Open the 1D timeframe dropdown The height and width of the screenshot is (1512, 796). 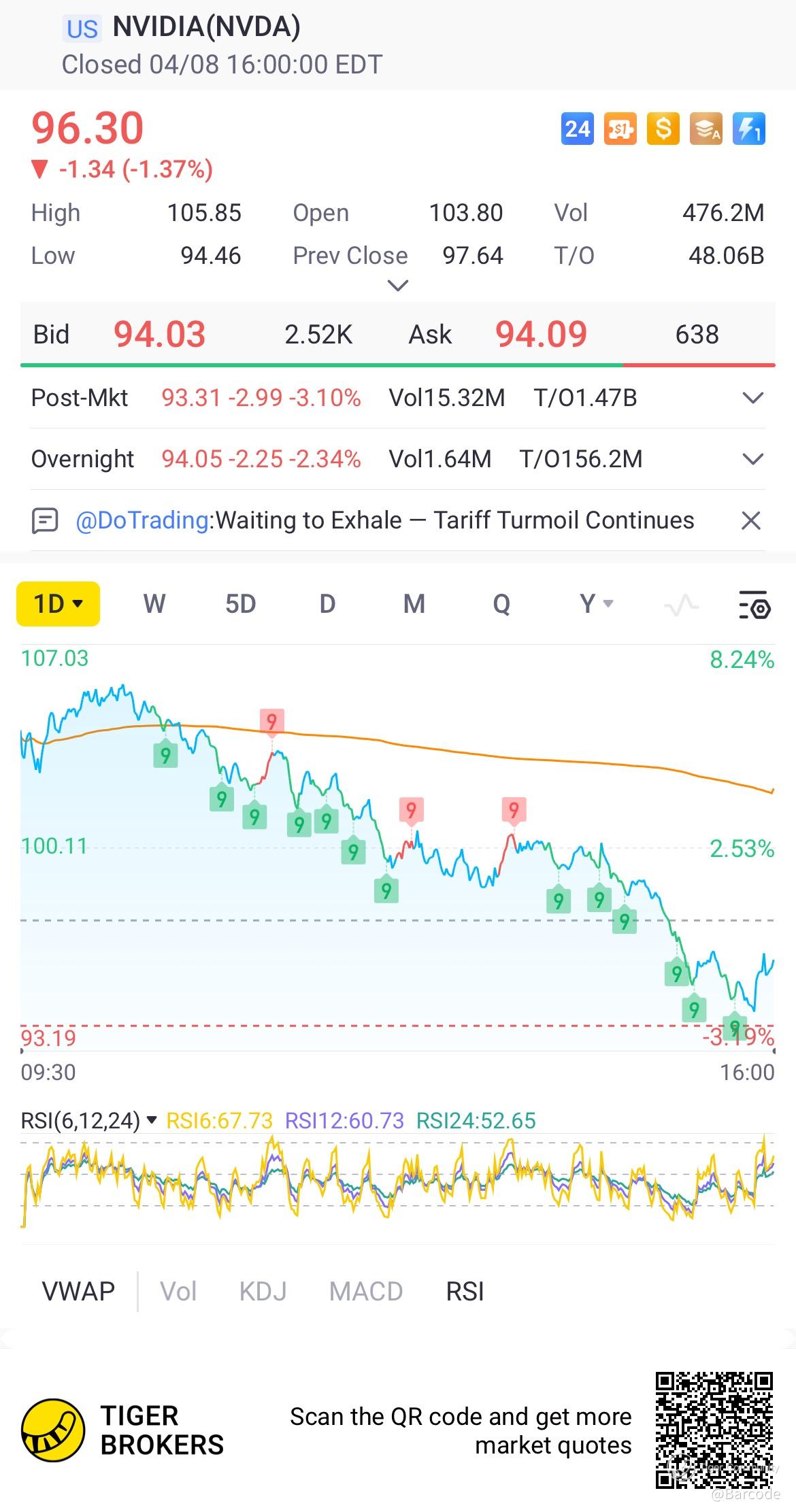pyautogui.click(x=59, y=604)
